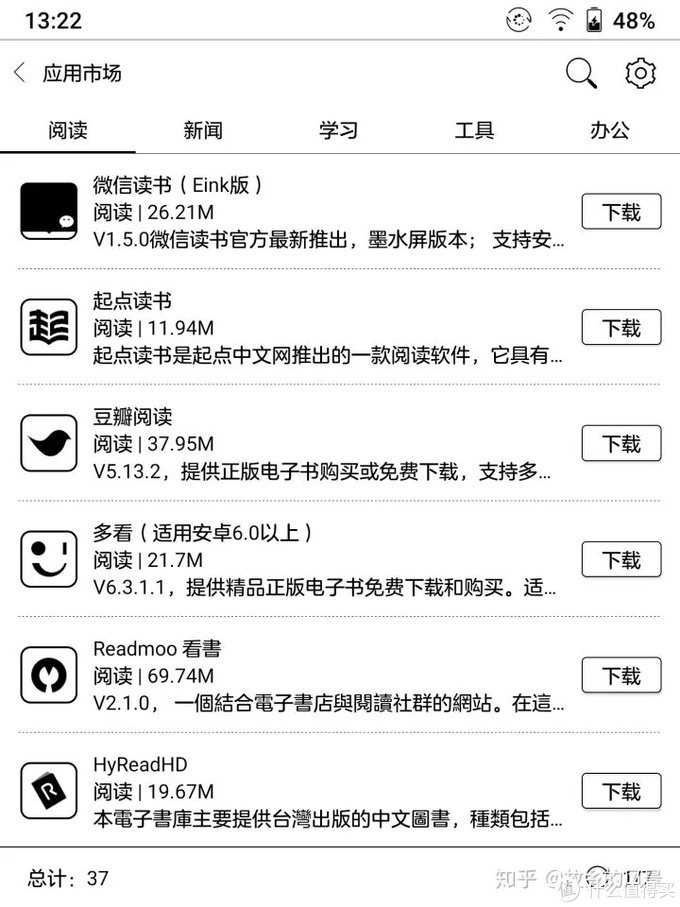Viewport: 680px width, 907px height.
Task: Switch to the 工具 tab
Action: click(x=474, y=131)
